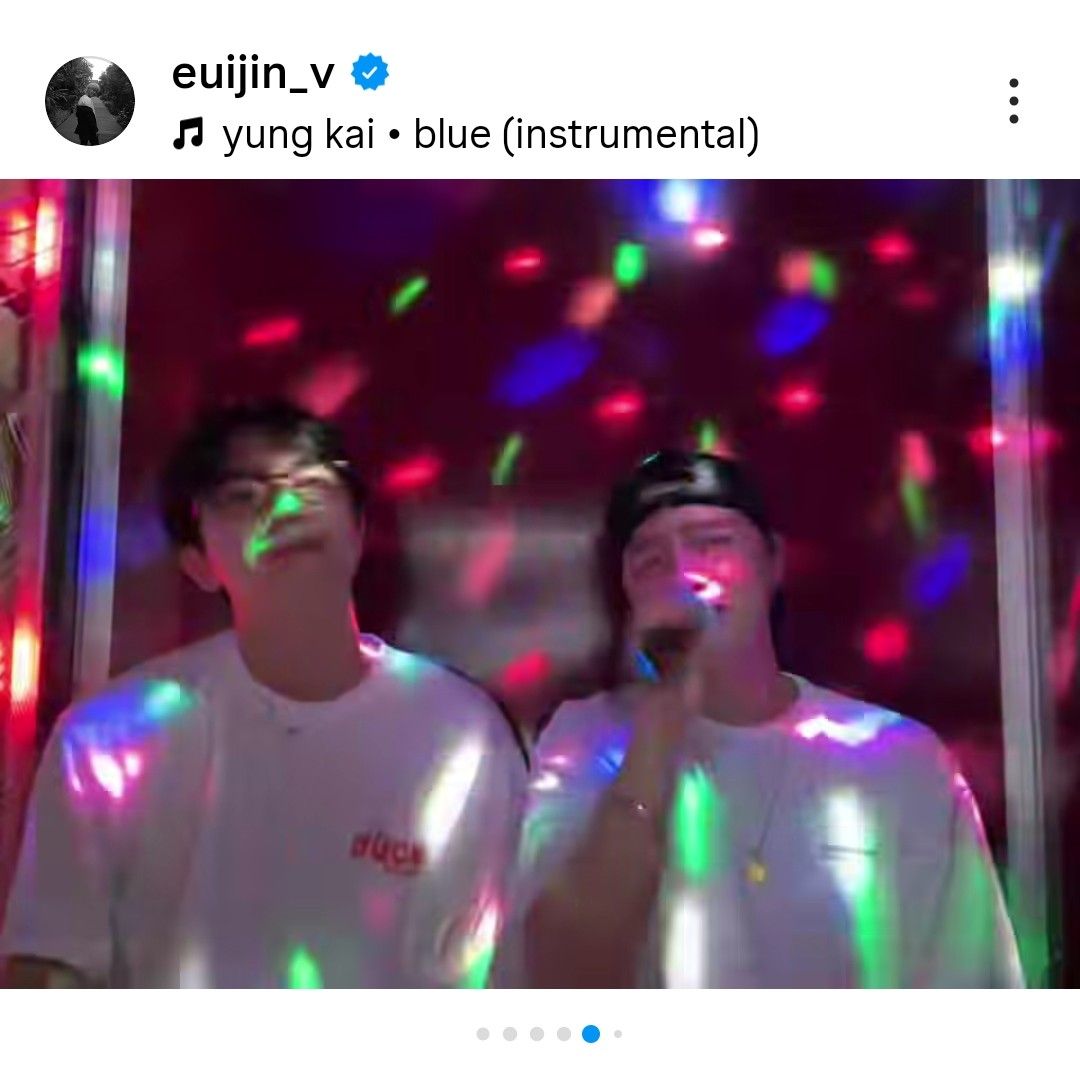Tap the karaoke photo in the carousel
Screen dimensions: 1080x1080
(540, 583)
